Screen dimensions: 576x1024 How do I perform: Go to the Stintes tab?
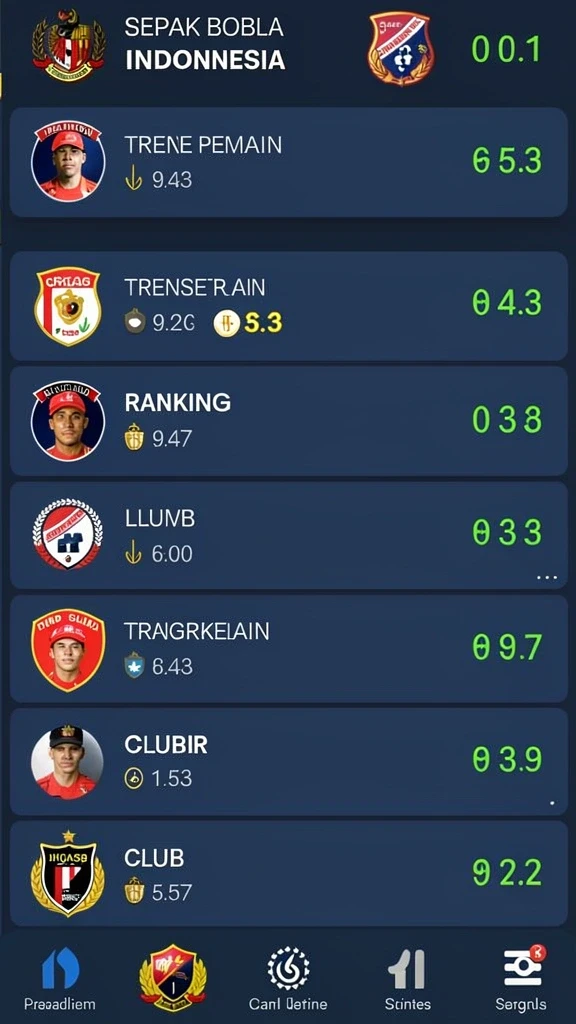(407, 978)
